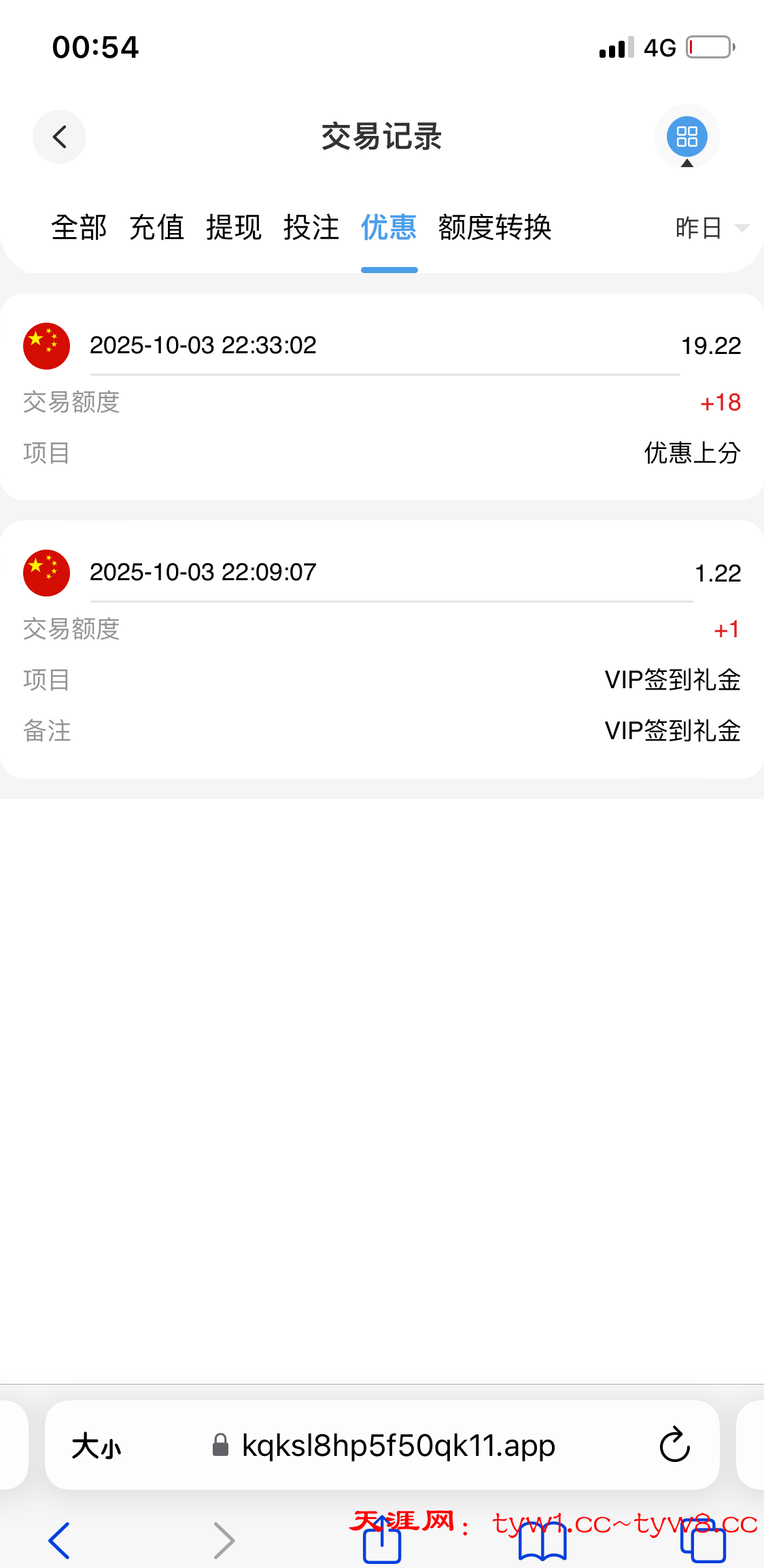This screenshot has width=764, height=1568.
Task: Show the 提现 records tab
Action: click(234, 227)
